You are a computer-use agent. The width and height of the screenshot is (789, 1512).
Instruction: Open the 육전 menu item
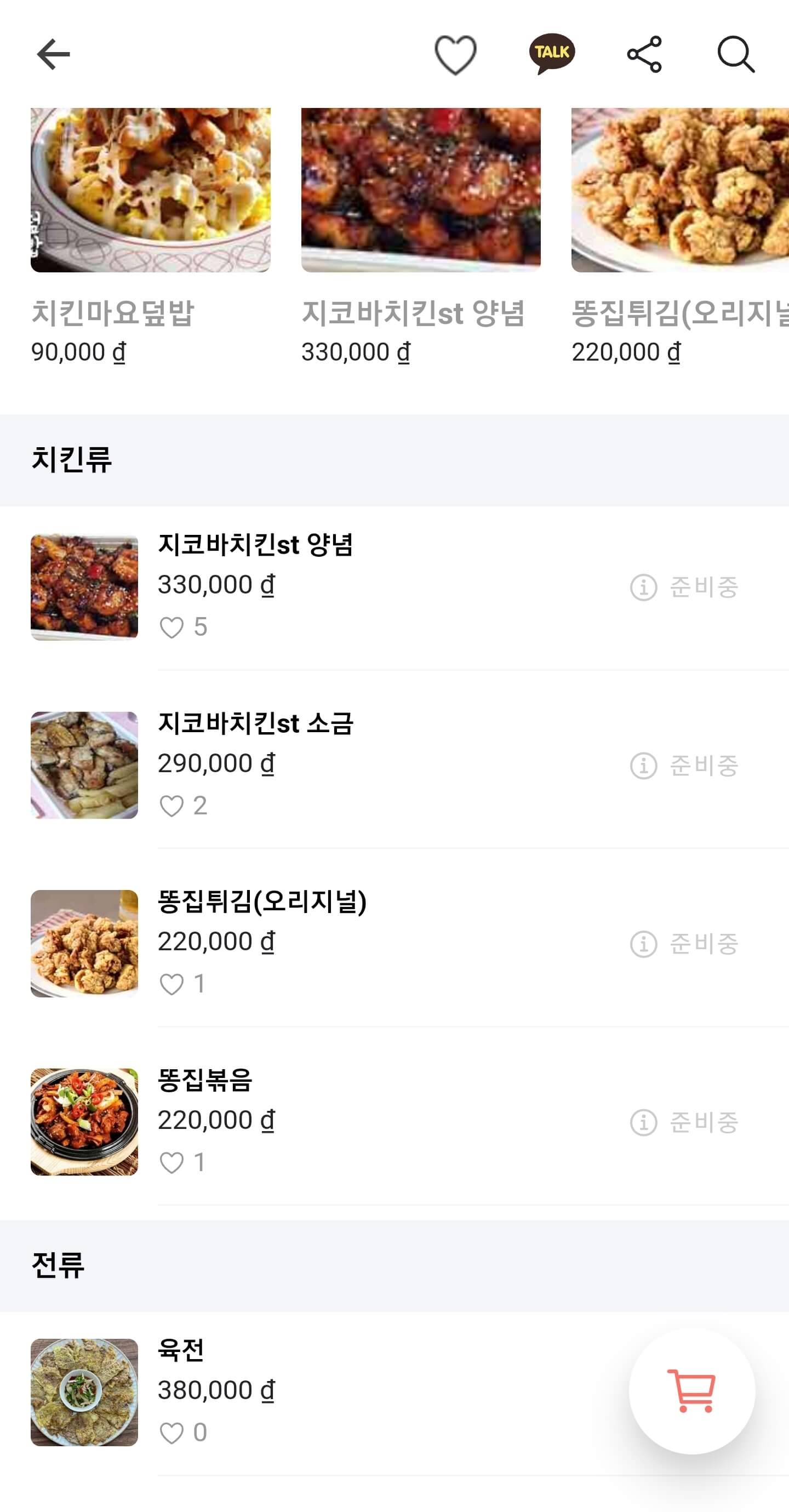(181, 1350)
